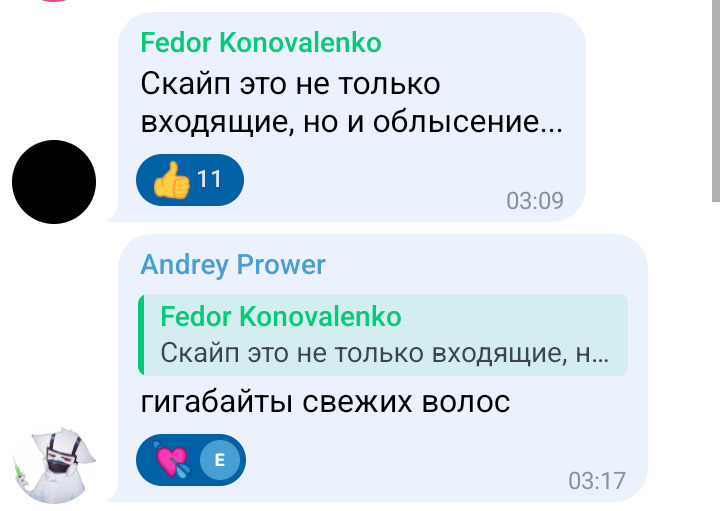This screenshot has height=511, width=720.
Task: Jump to quoted Fedor Konovalenko message
Action: 385,335
